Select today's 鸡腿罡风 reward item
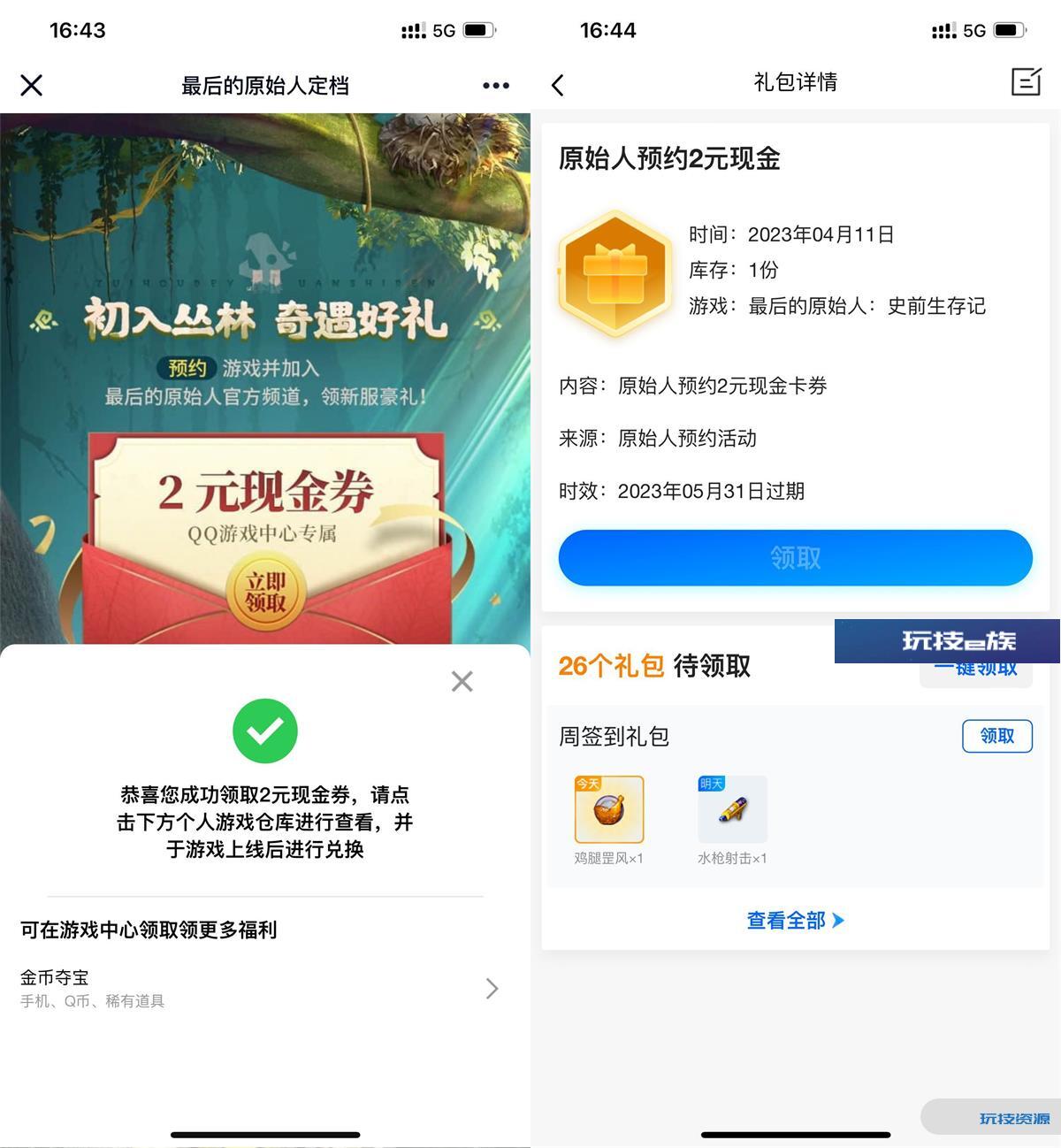 coord(609,810)
